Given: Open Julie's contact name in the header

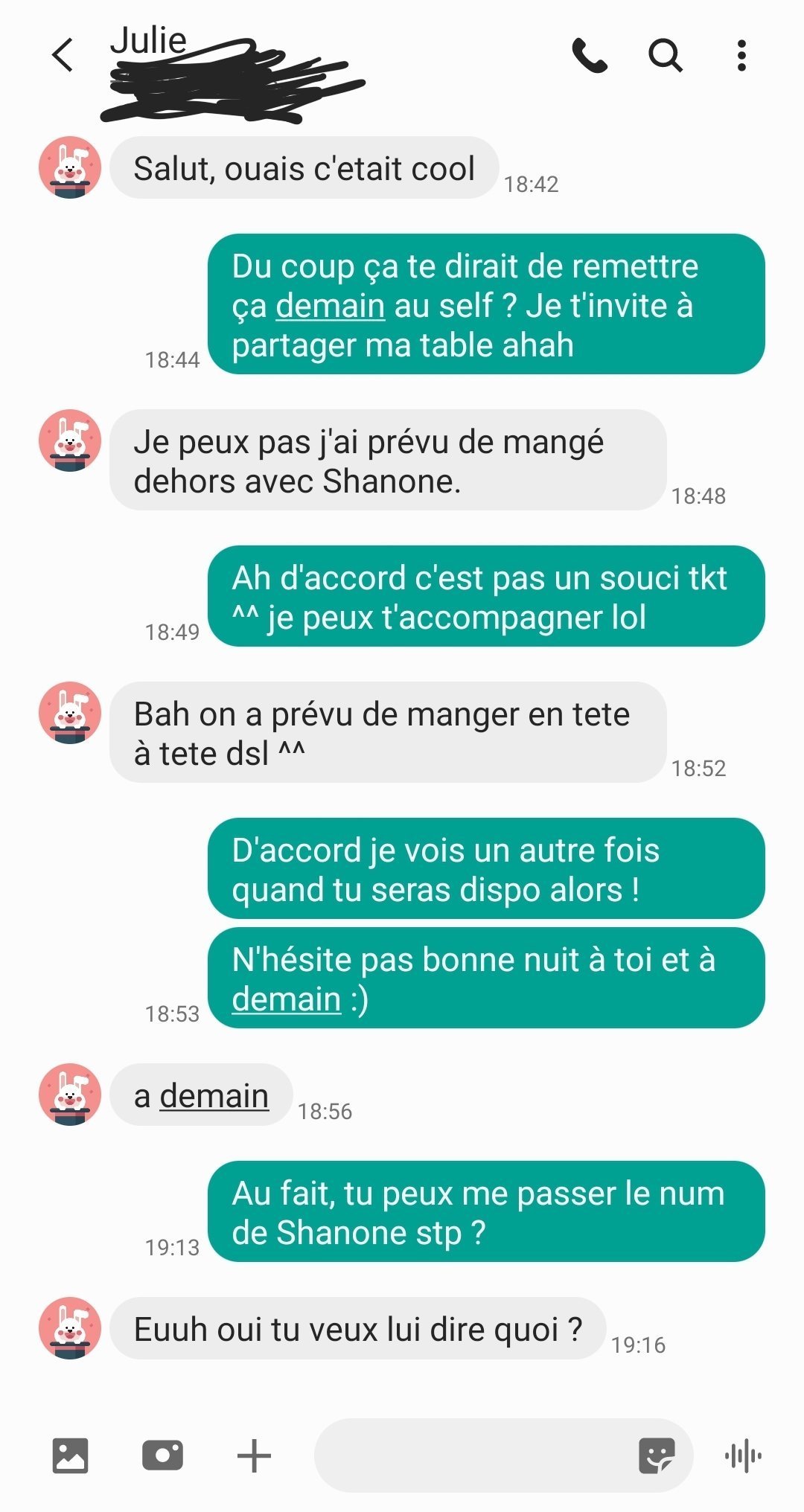Looking at the screenshot, I should (x=148, y=41).
